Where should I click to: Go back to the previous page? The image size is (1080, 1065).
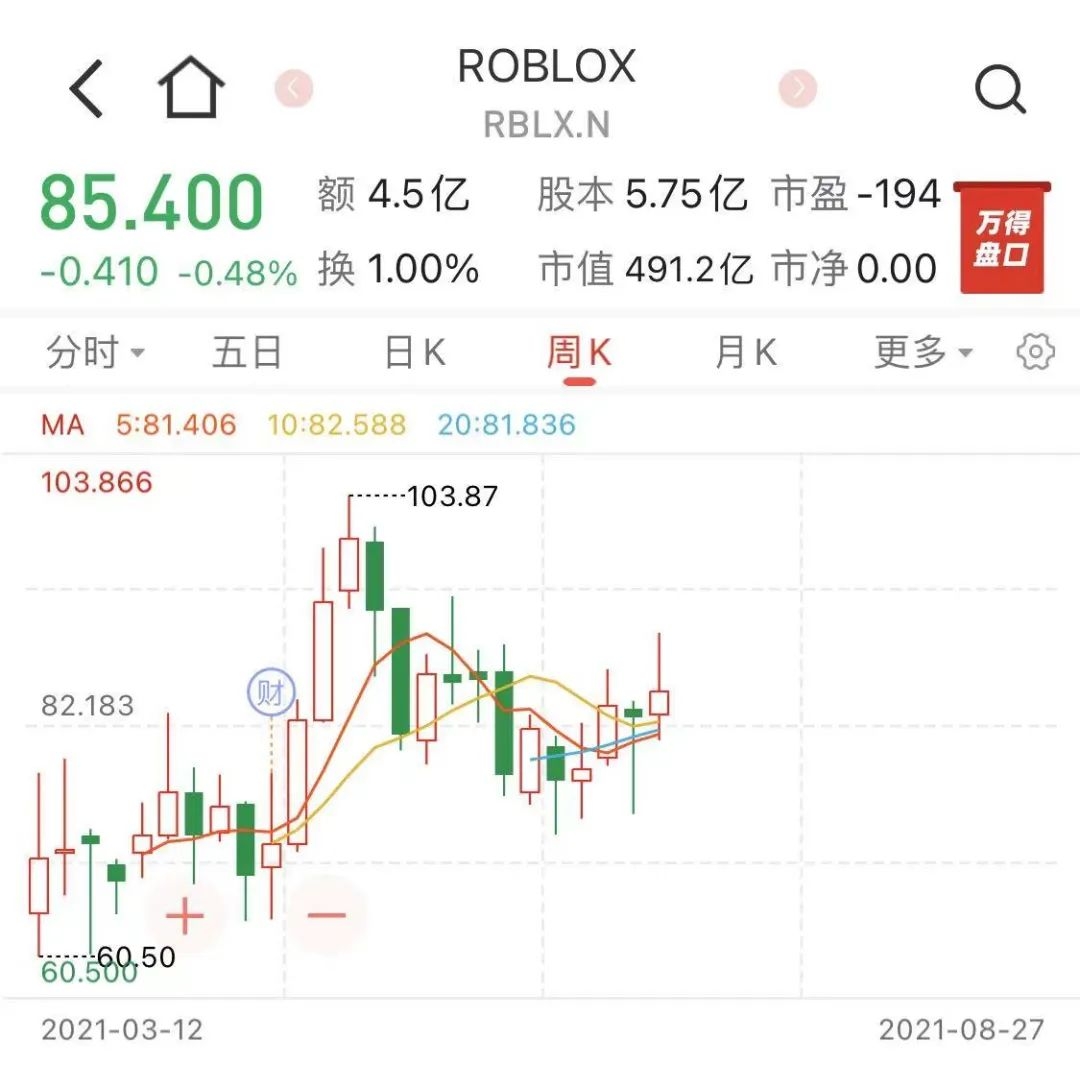click(86, 88)
